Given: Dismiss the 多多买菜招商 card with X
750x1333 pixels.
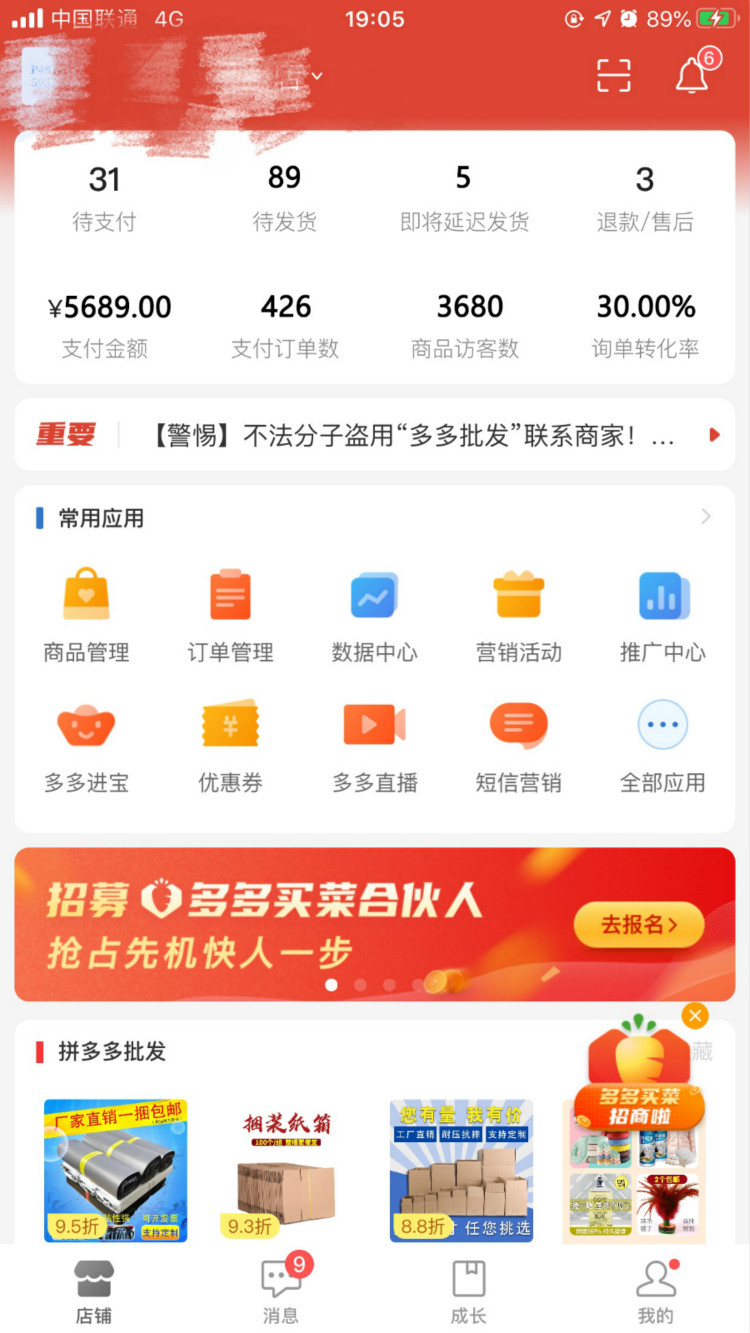Looking at the screenshot, I should pos(695,1015).
